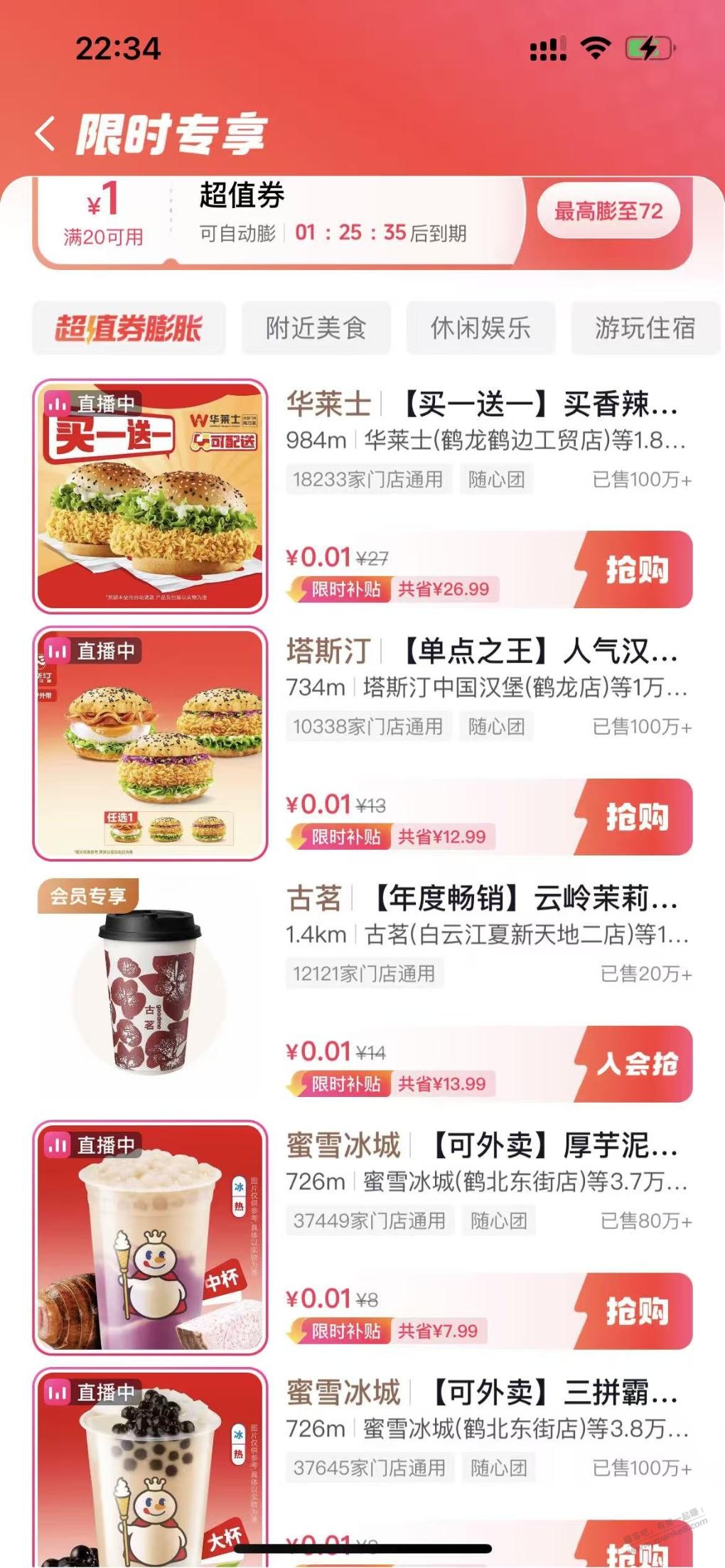The height and width of the screenshot is (1568, 725).
Task: Open the 华莱士 买一送一 burger image
Action: pos(150,496)
